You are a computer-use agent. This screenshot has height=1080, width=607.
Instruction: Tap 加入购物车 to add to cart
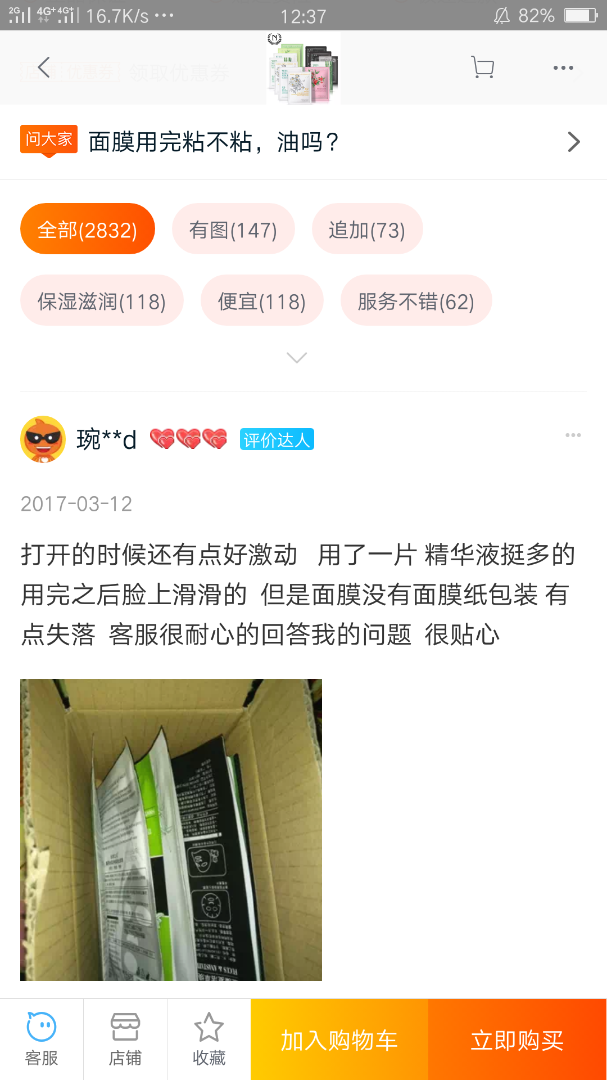point(339,1040)
